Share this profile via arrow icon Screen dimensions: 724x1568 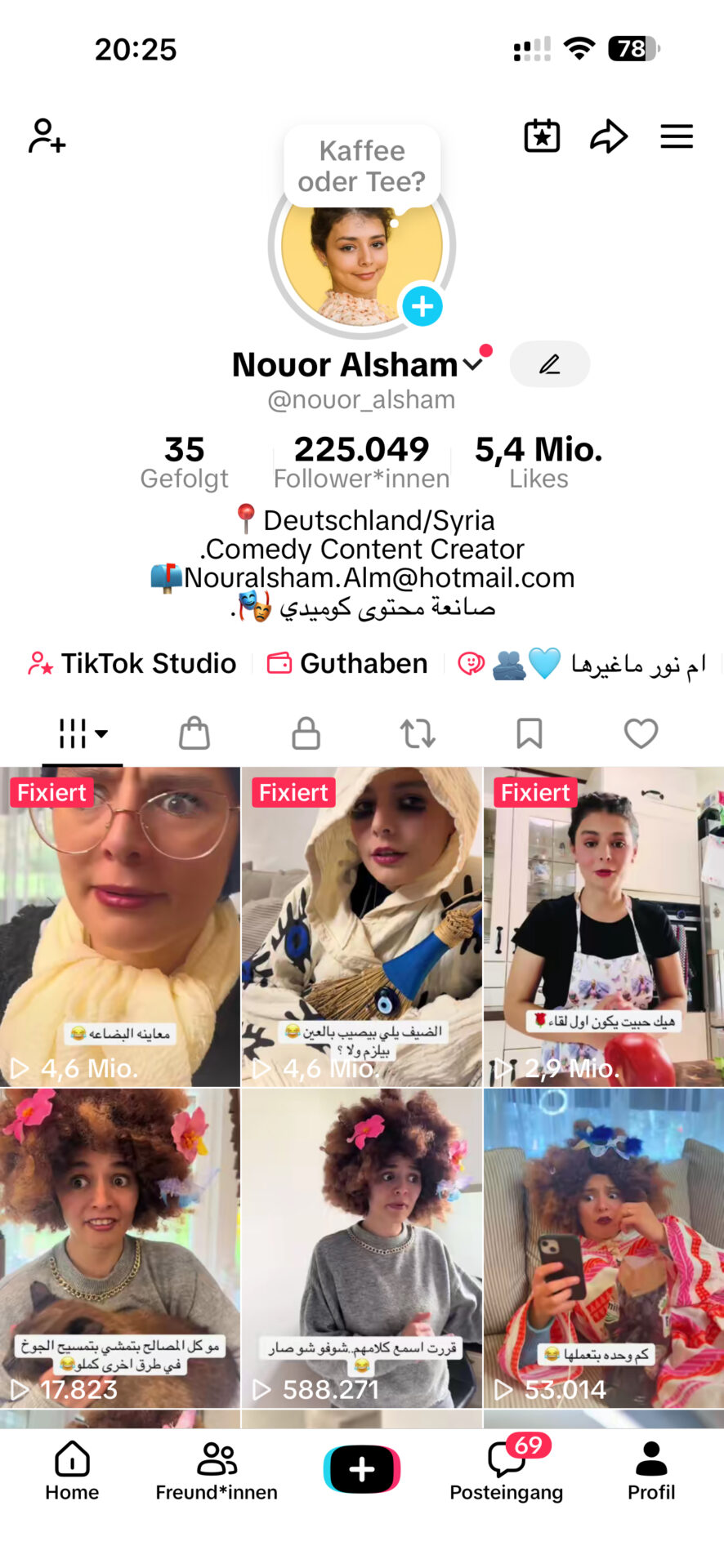pos(609,136)
